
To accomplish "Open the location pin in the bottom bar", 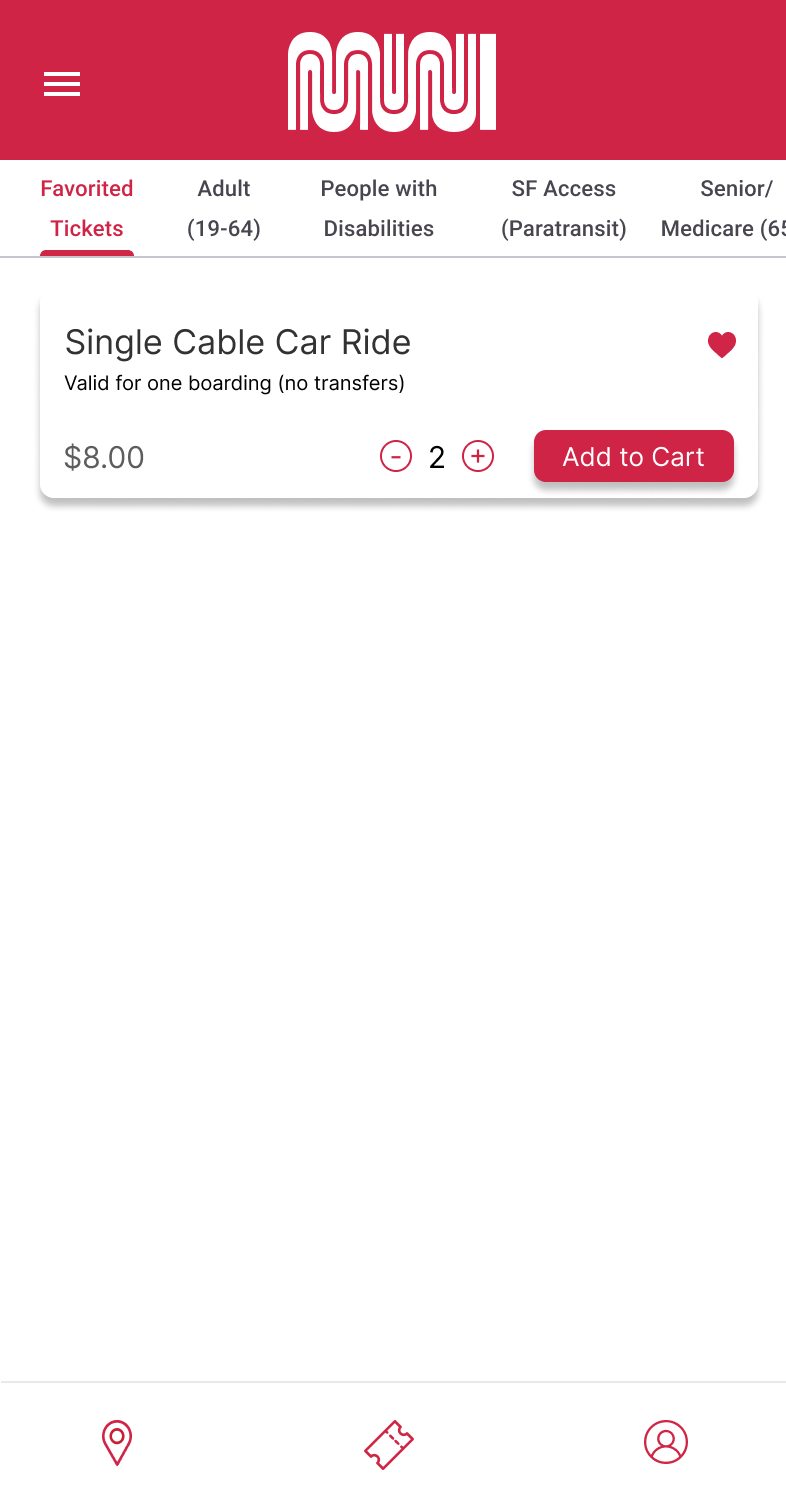I will click(117, 1443).
